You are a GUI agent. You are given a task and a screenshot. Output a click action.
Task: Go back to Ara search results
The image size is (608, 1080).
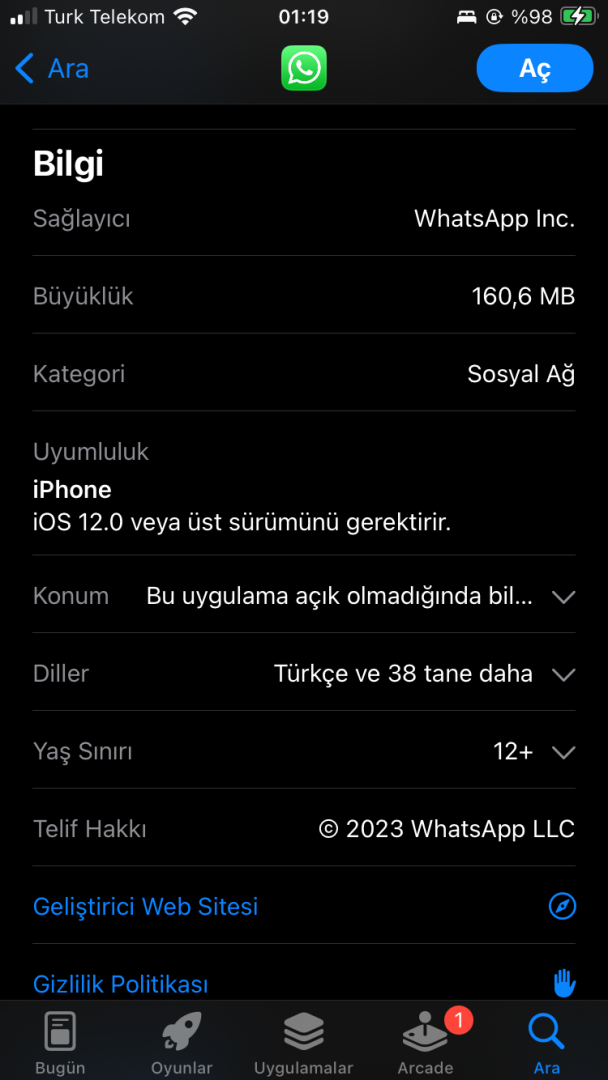(52, 69)
